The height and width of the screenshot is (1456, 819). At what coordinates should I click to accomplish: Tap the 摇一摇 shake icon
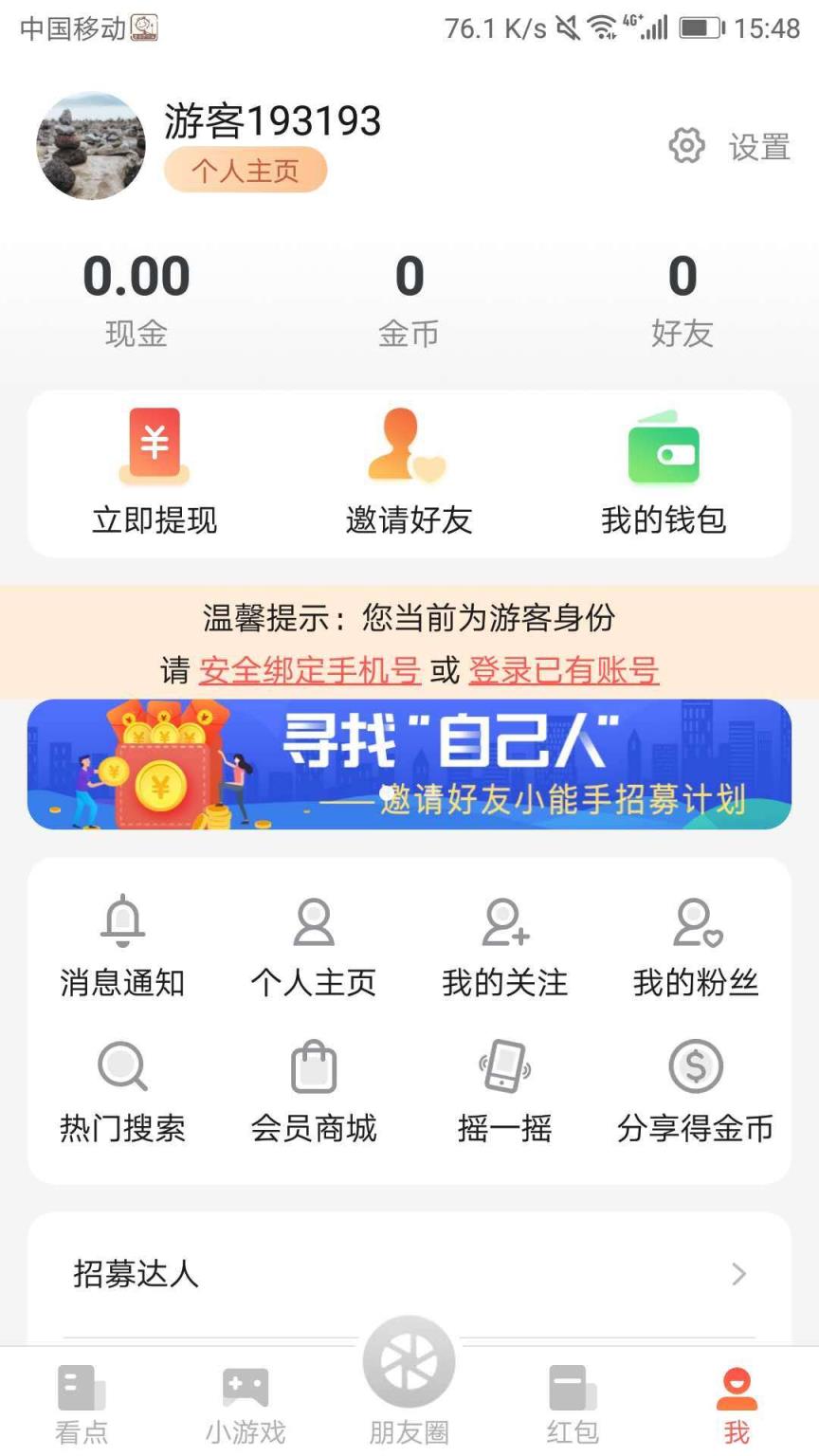[x=504, y=1066]
